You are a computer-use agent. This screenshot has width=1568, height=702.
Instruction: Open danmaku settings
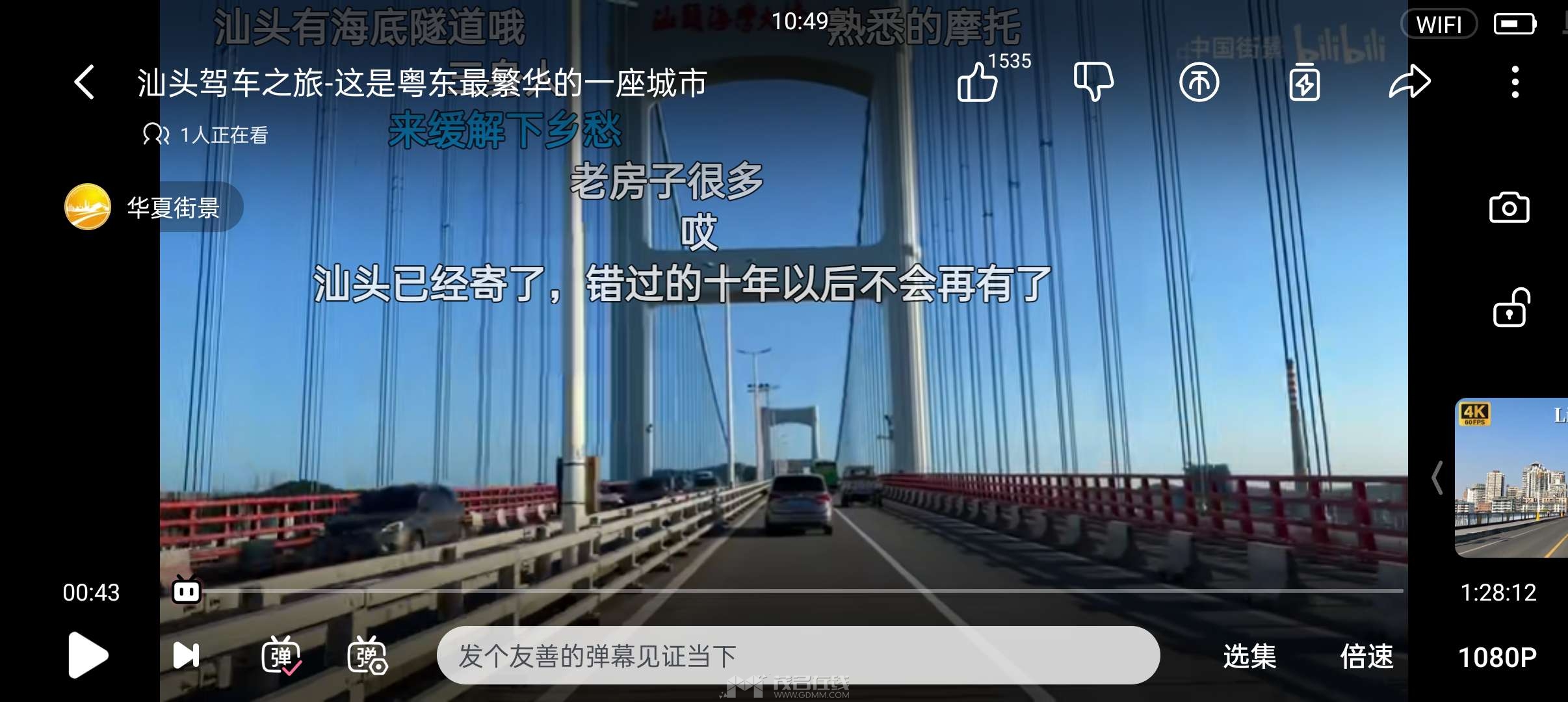(368, 656)
